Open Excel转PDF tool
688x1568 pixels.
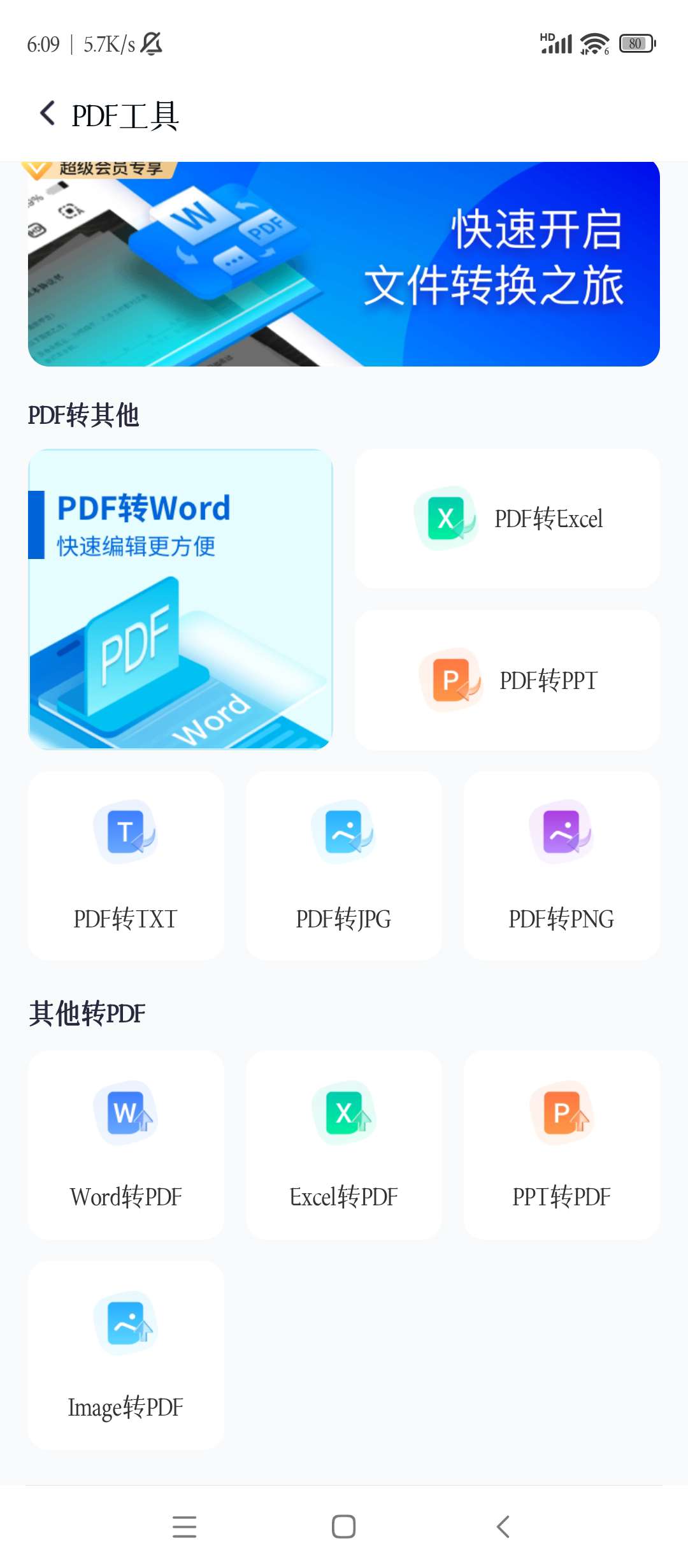click(343, 1144)
